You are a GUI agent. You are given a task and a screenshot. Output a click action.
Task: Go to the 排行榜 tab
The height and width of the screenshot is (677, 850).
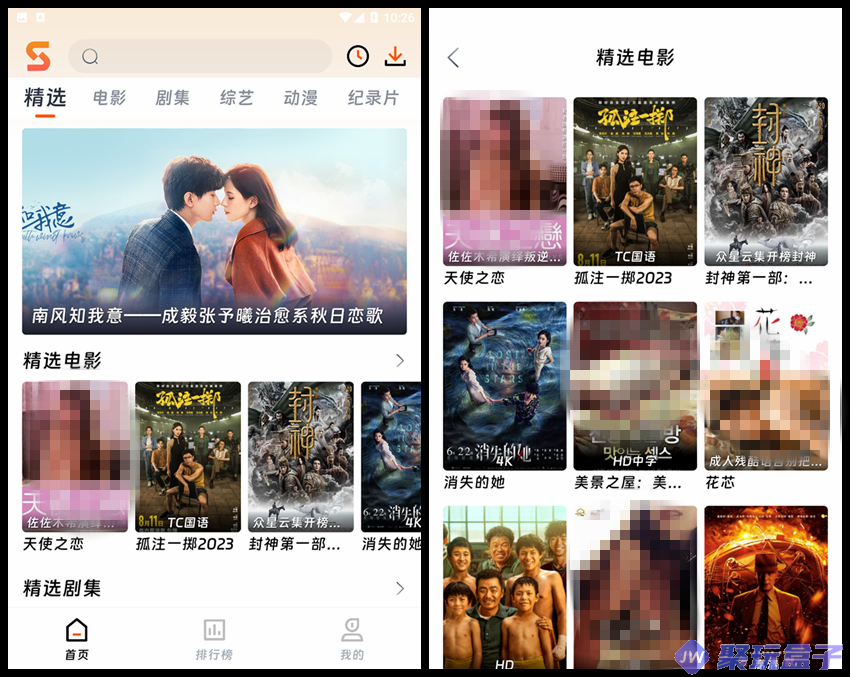click(214, 639)
